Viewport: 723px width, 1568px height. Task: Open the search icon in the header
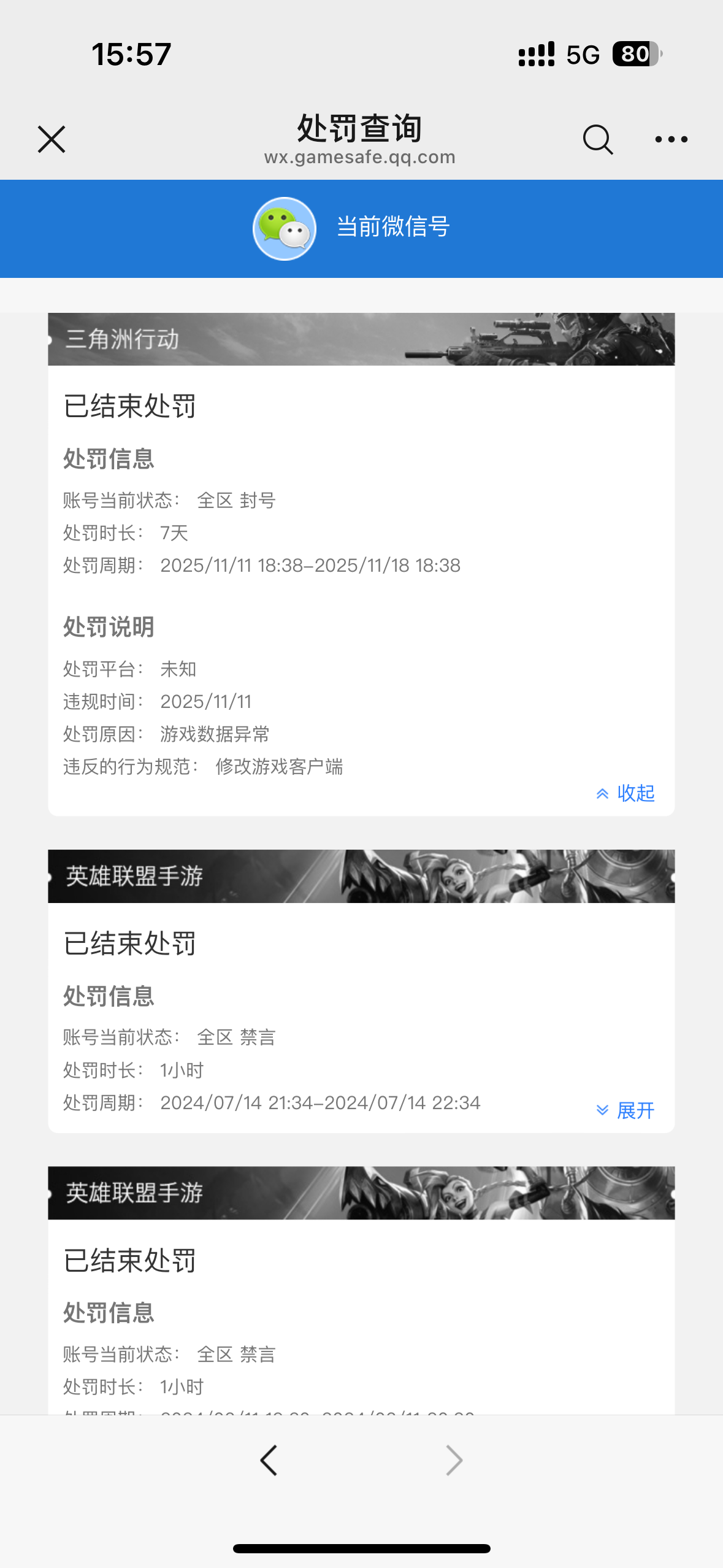[597, 139]
